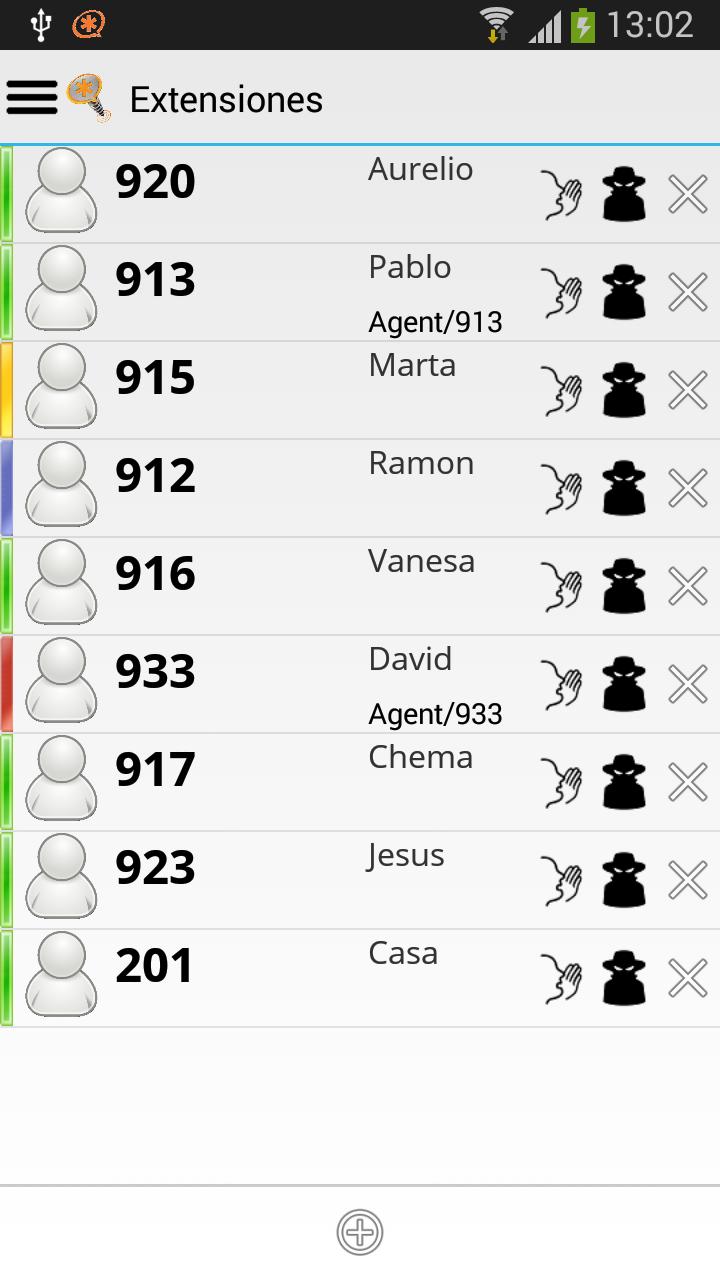720x1280 pixels.
Task: Tap the spy icon for Aurelio 920
Action: 624,194
